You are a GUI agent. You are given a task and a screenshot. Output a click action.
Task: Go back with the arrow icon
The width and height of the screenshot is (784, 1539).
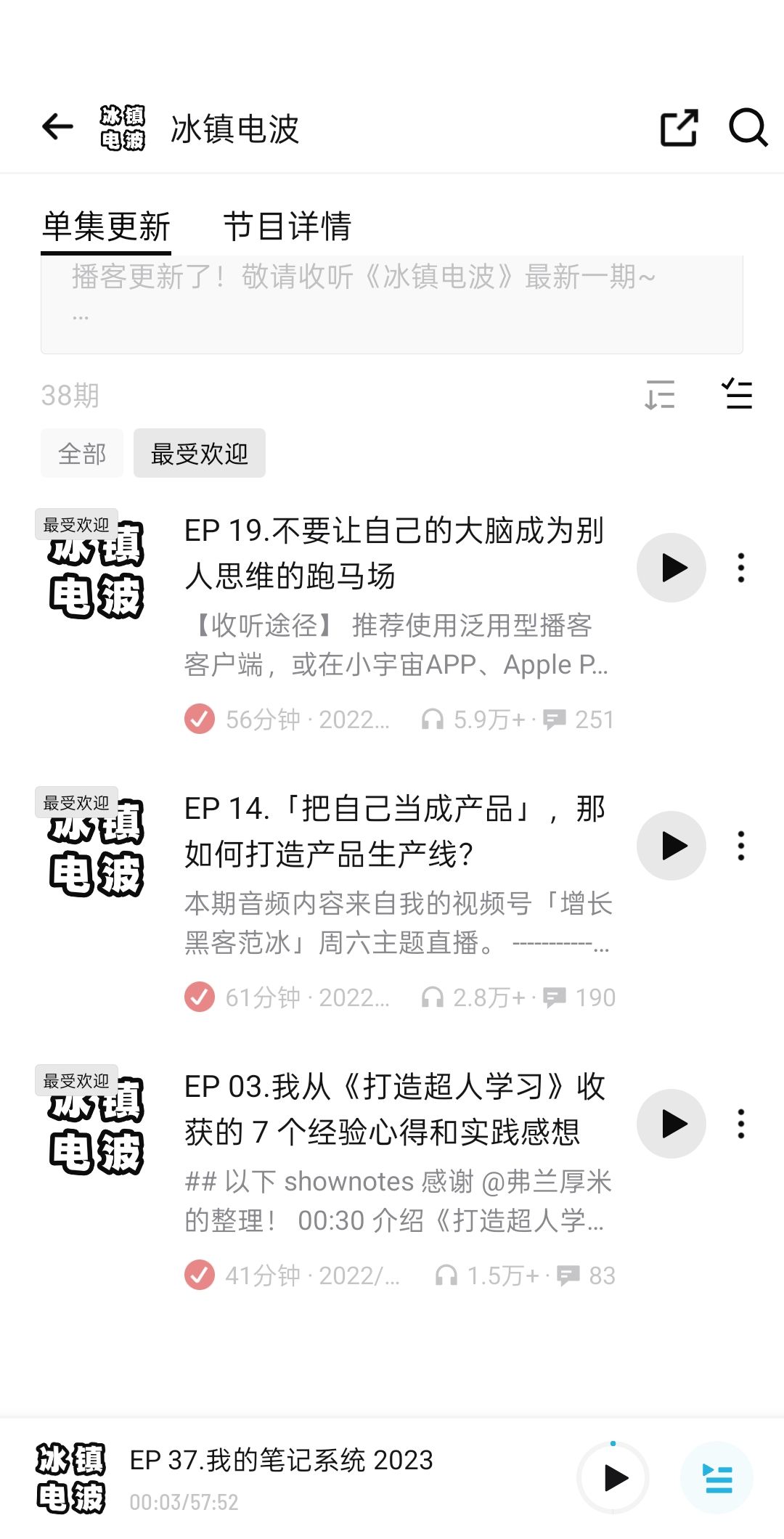pyautogui.click(x=58, y=128)
